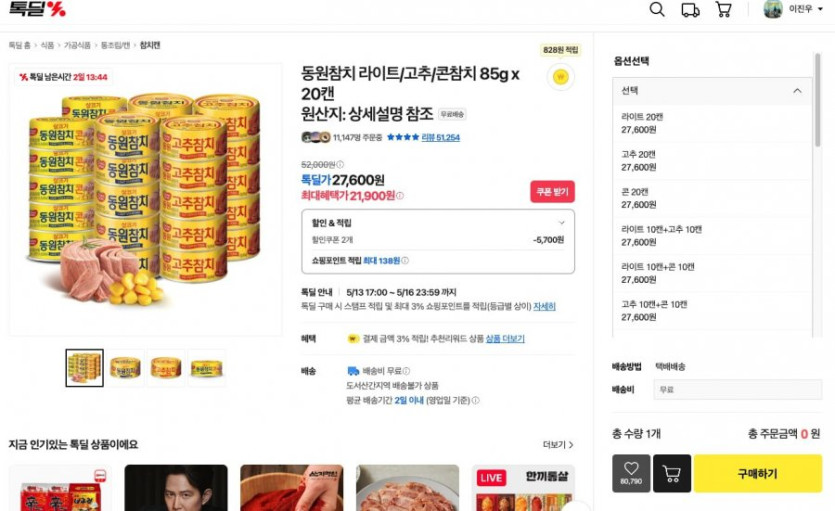Expand the 할인 & 적립 section

pyautogui.click(x=561, y=223)
